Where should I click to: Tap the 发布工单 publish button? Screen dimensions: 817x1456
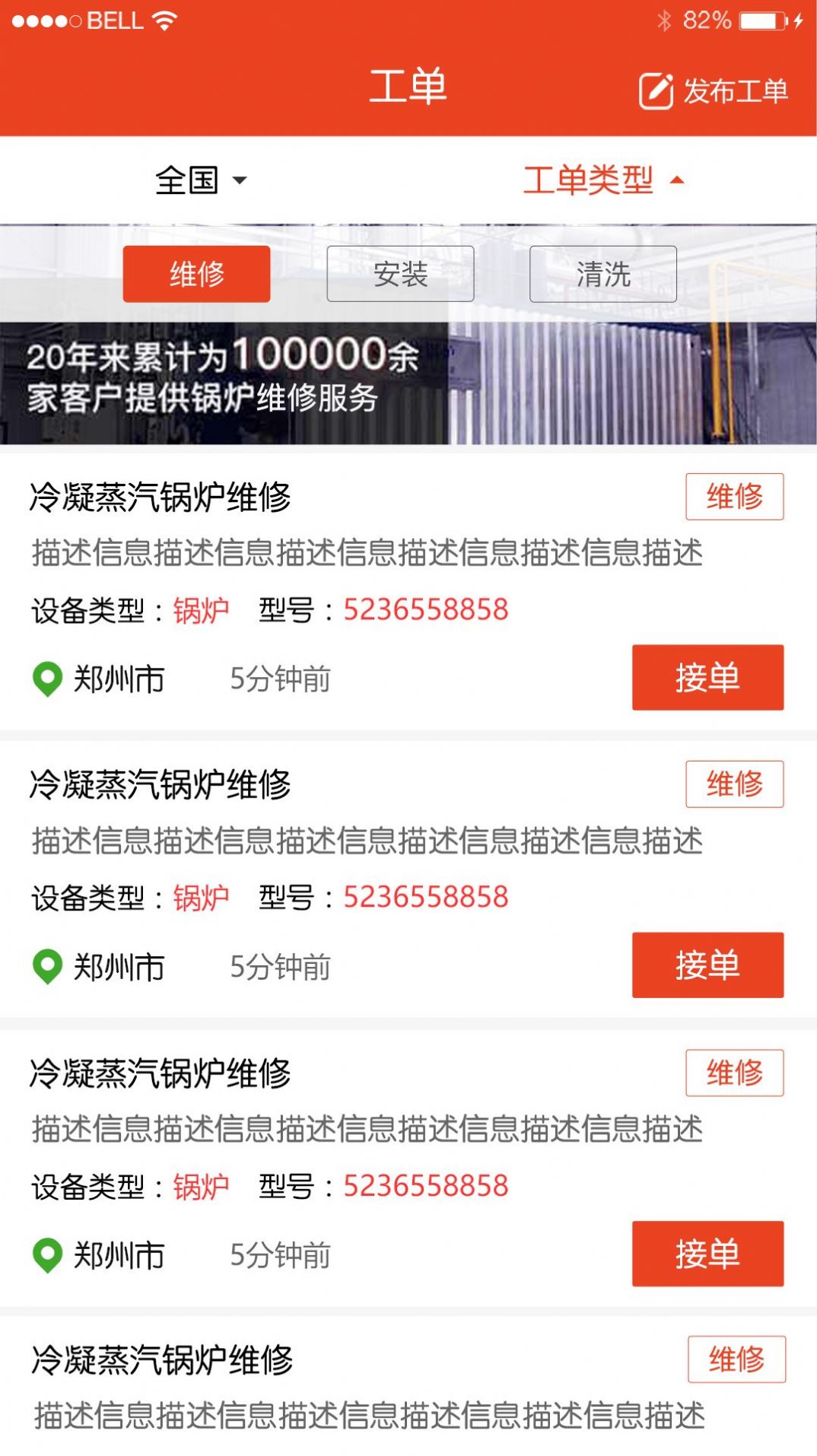pyautogui.click(x=713, y=91)
